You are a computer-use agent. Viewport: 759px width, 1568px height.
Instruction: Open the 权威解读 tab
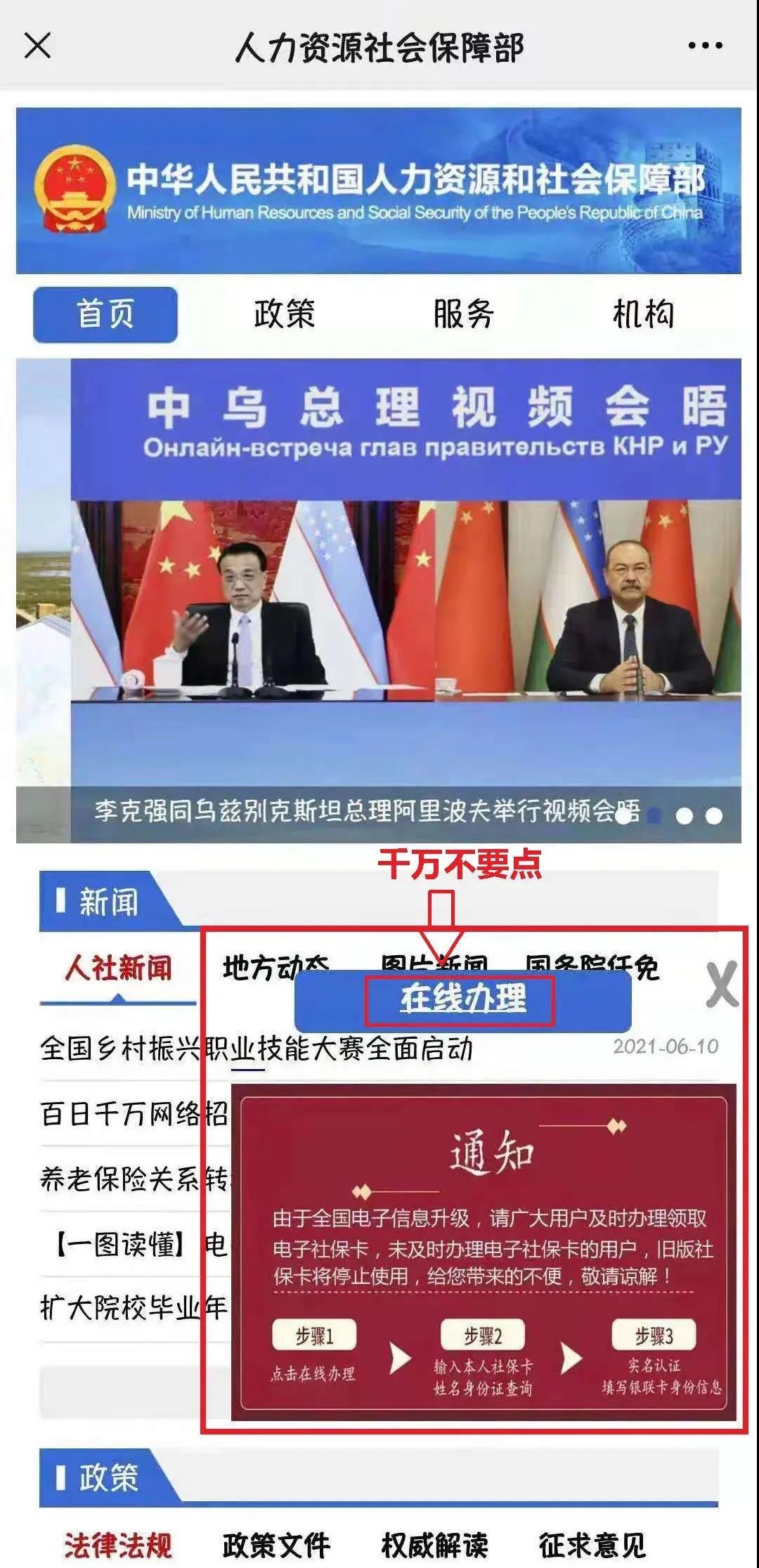[434, 1546]
